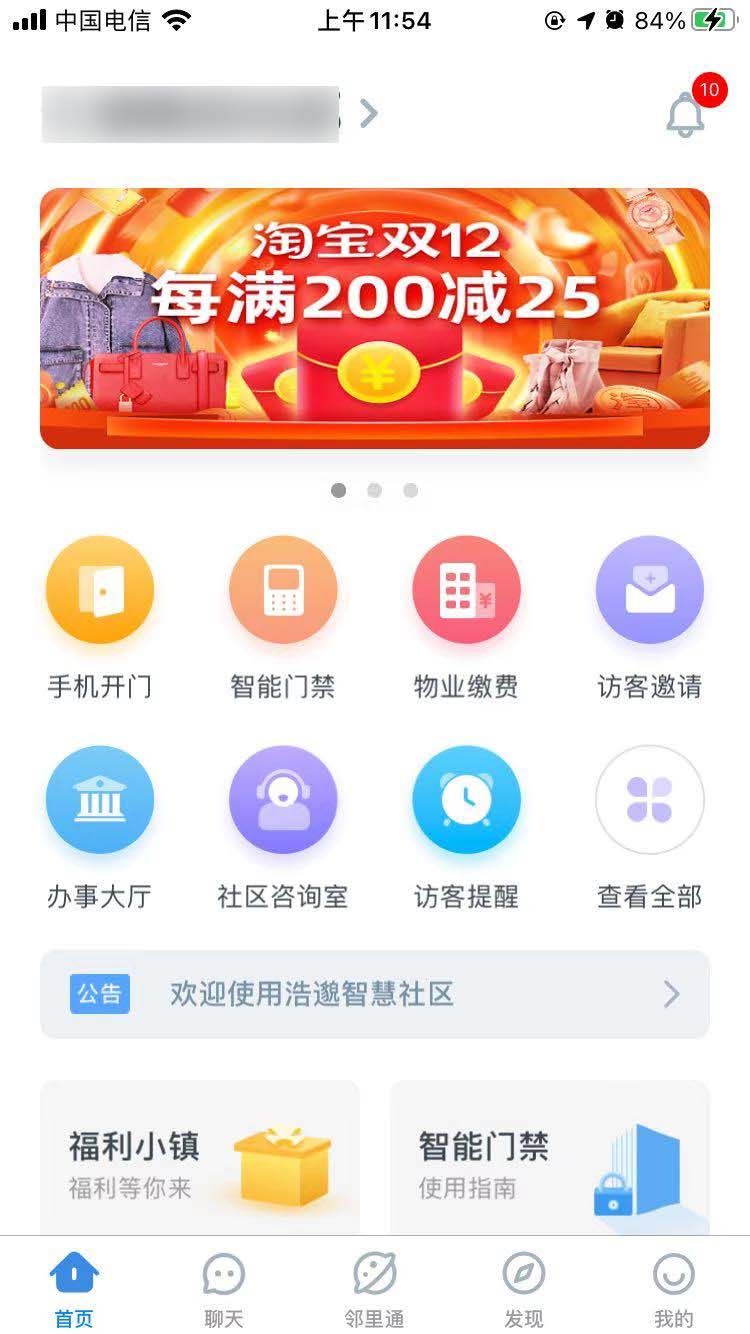Tap the Taobao Double 12 promotion banner
The width and height of the screenshot is (750, 1334).
pyautogui.click(x=375, y=318)
